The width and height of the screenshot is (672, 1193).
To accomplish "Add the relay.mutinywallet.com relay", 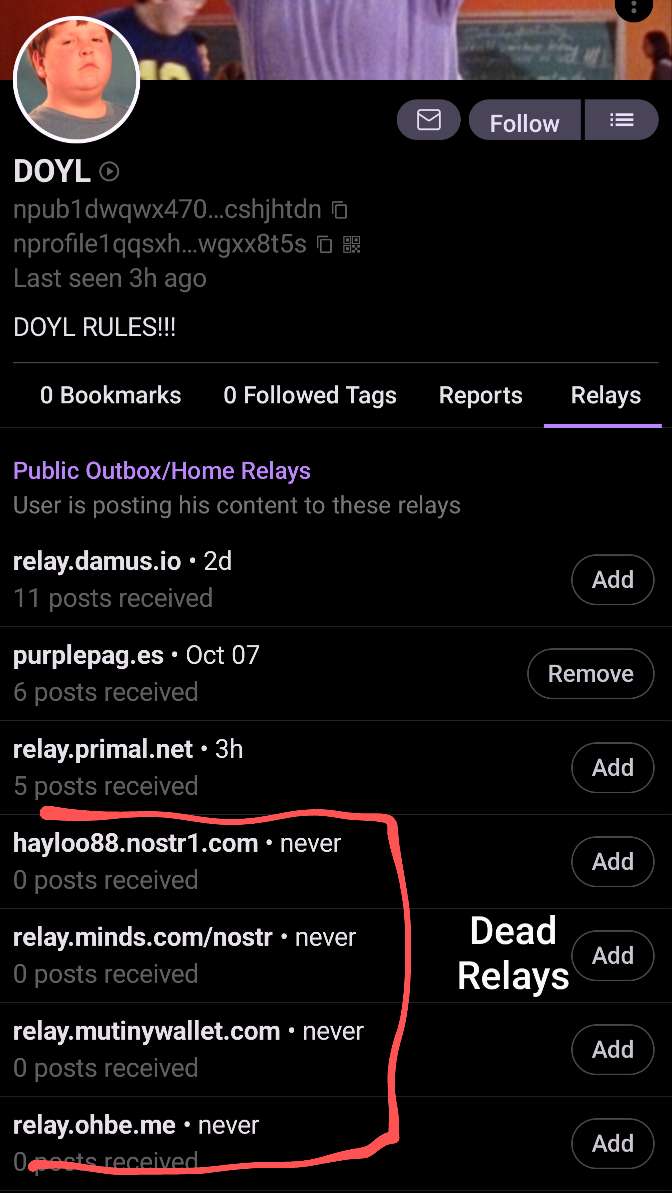I will click(612, 1049).
